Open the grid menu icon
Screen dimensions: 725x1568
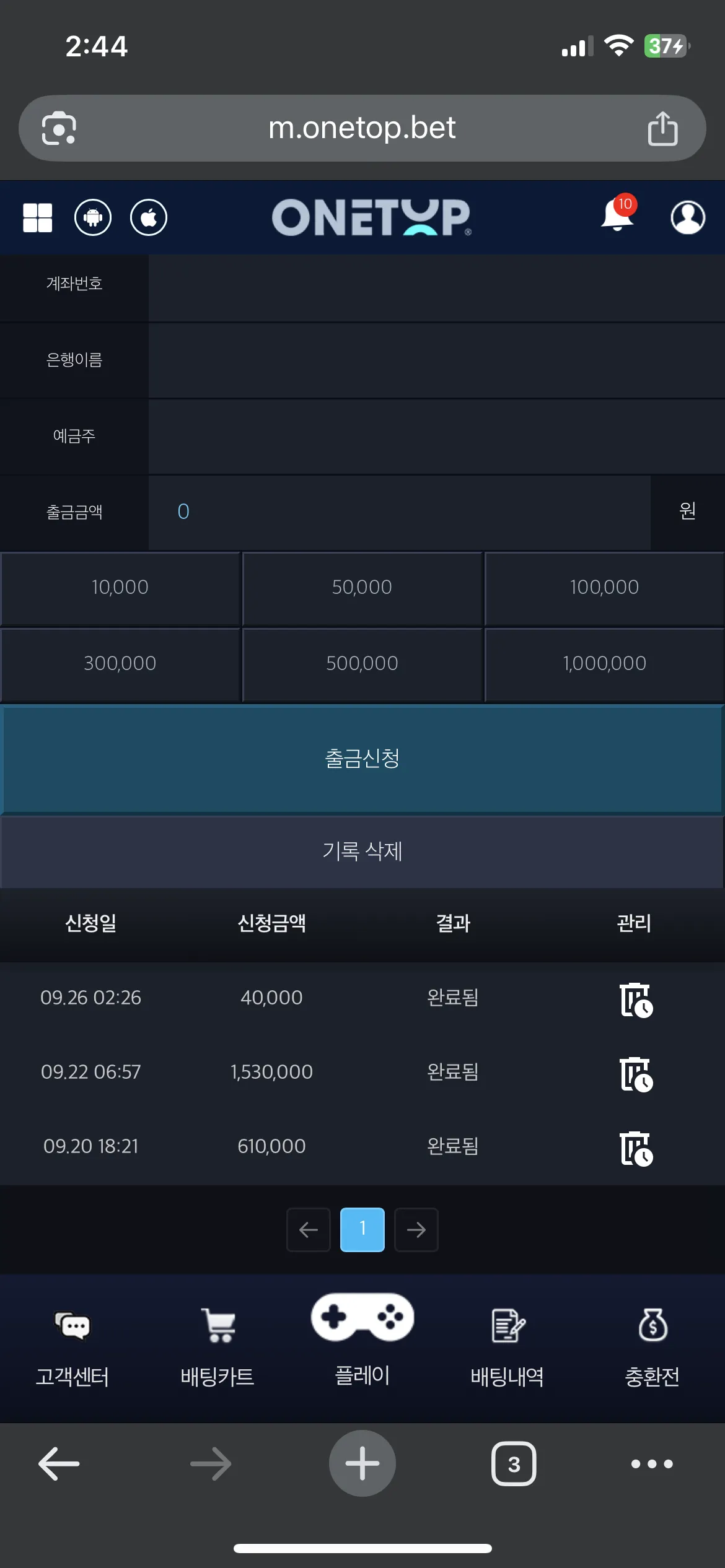37,218
